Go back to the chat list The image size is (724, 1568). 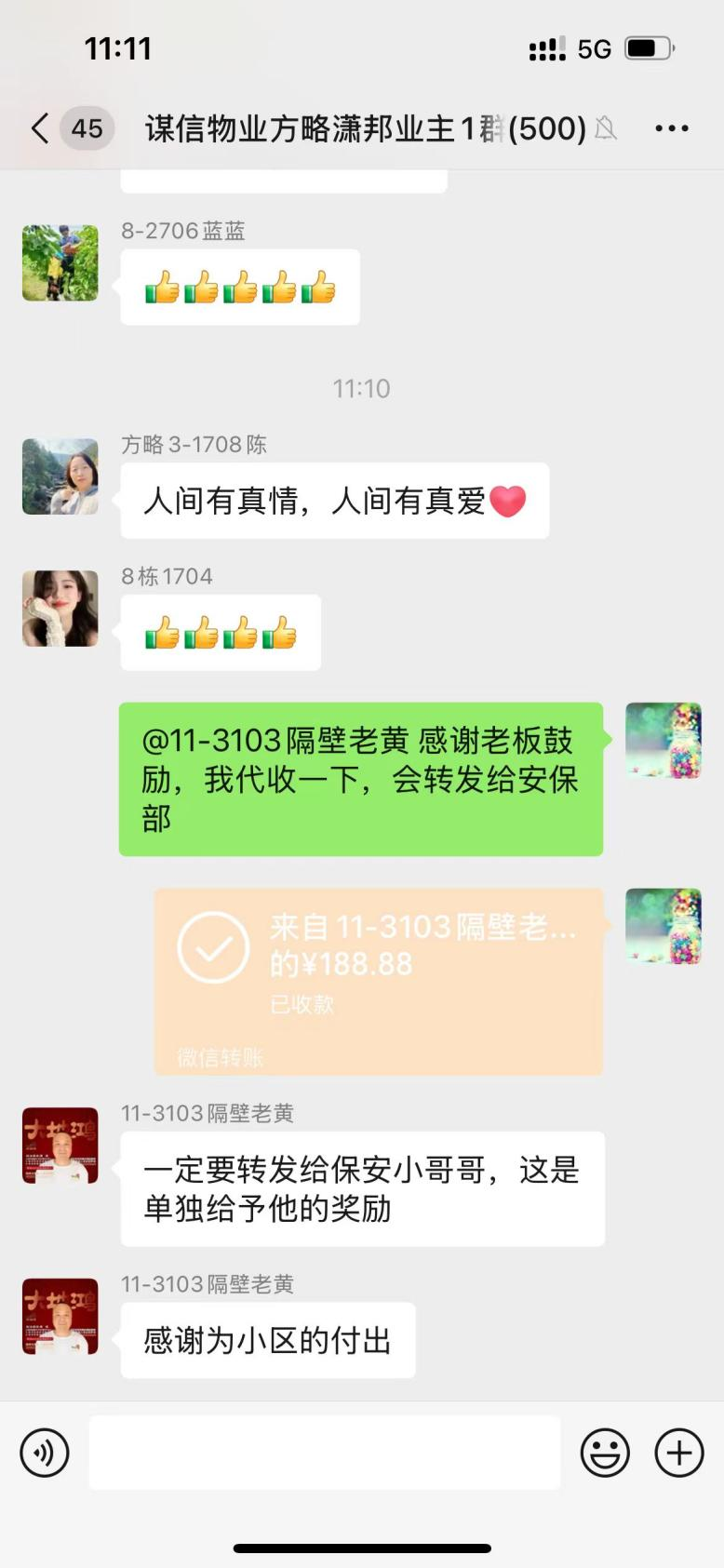(x=41, y=128)
